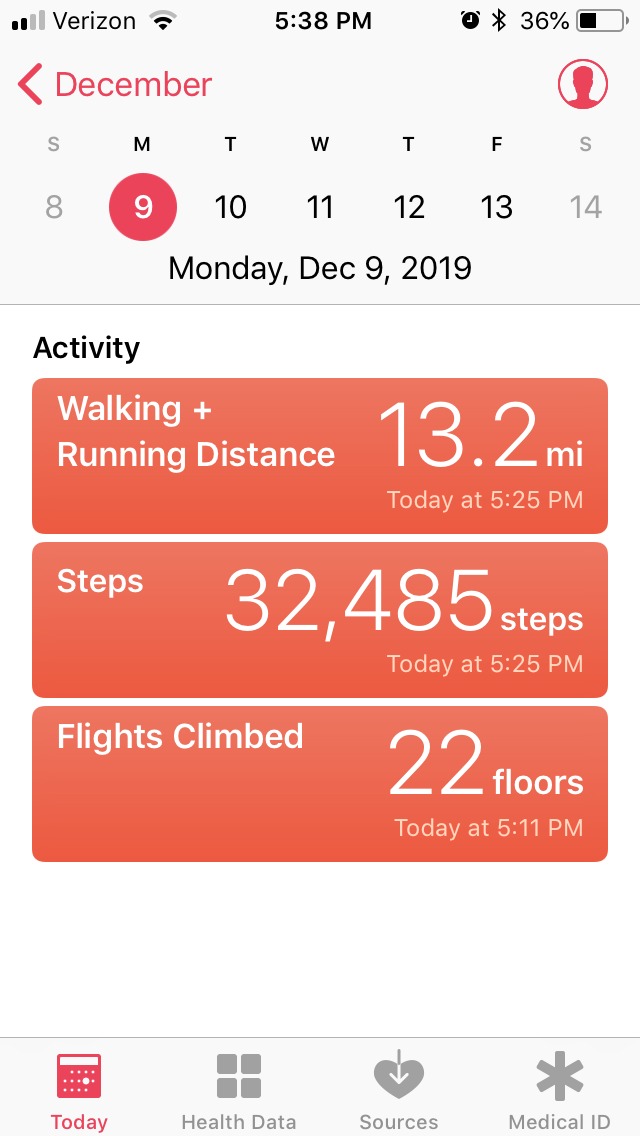This screenshot has width=640, height=1136.
Task: Select Saturday the 14th
Action: coord(585,207)
